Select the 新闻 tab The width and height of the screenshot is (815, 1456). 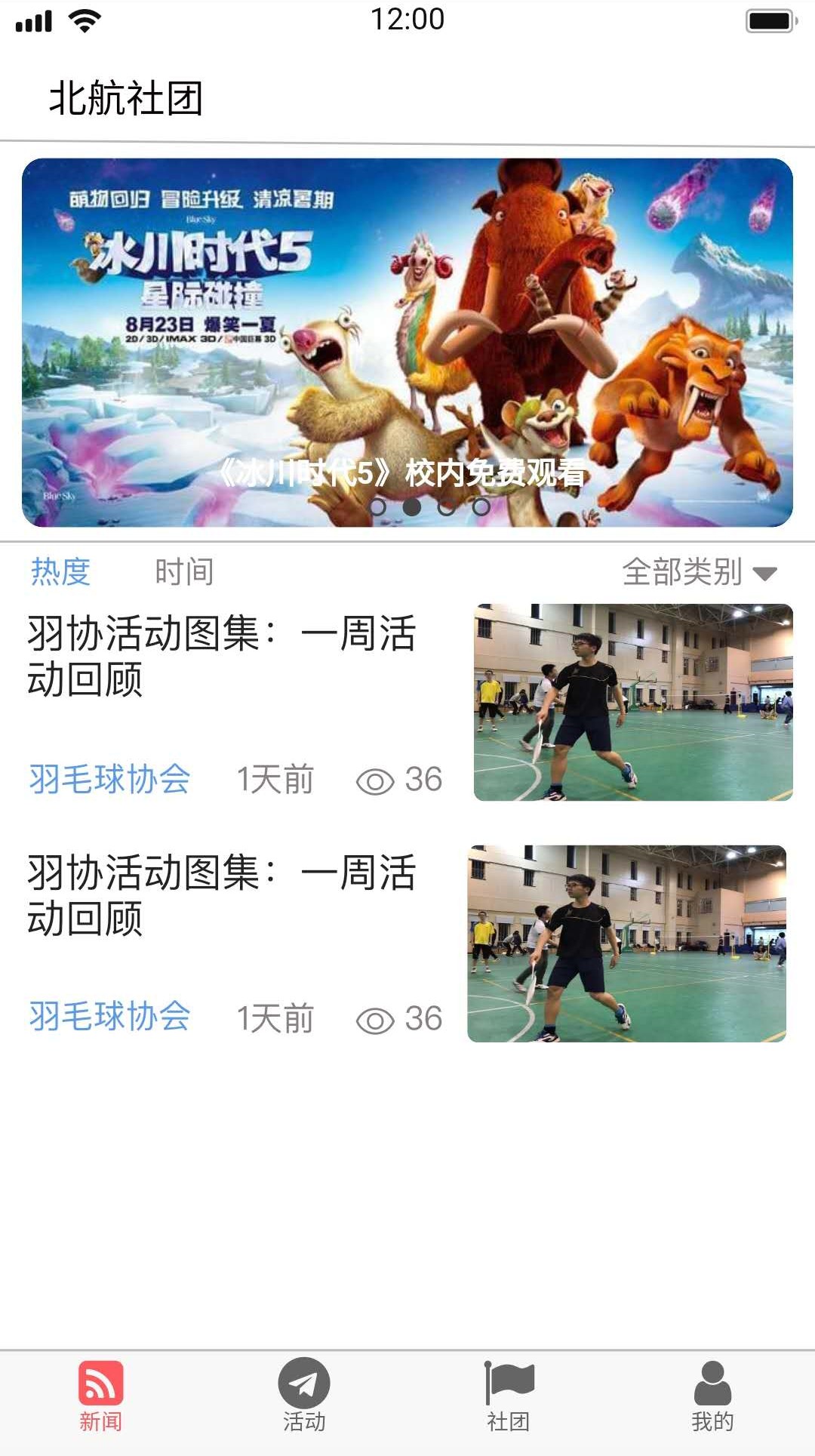(x=100, y=1395)
